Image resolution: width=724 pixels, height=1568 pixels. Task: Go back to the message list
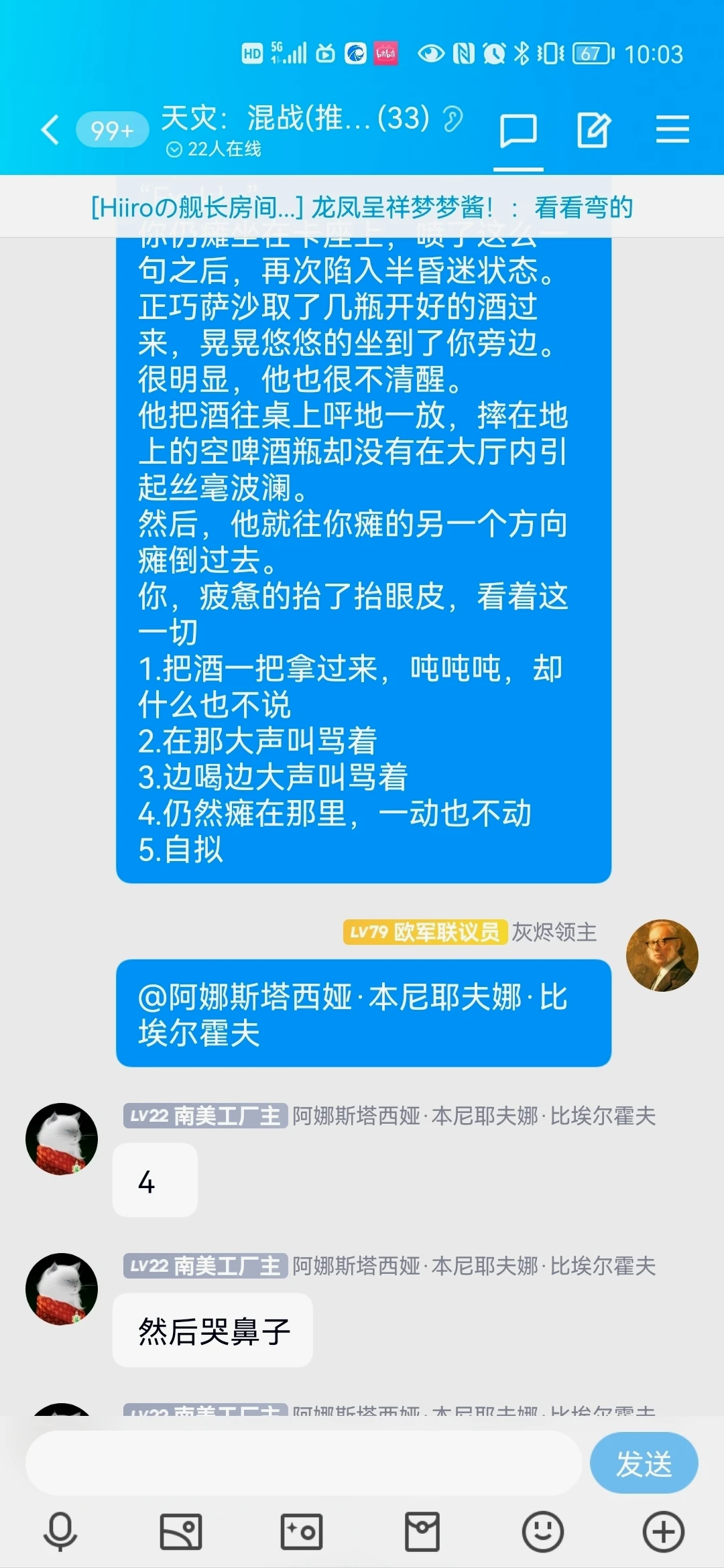point(50,129)
